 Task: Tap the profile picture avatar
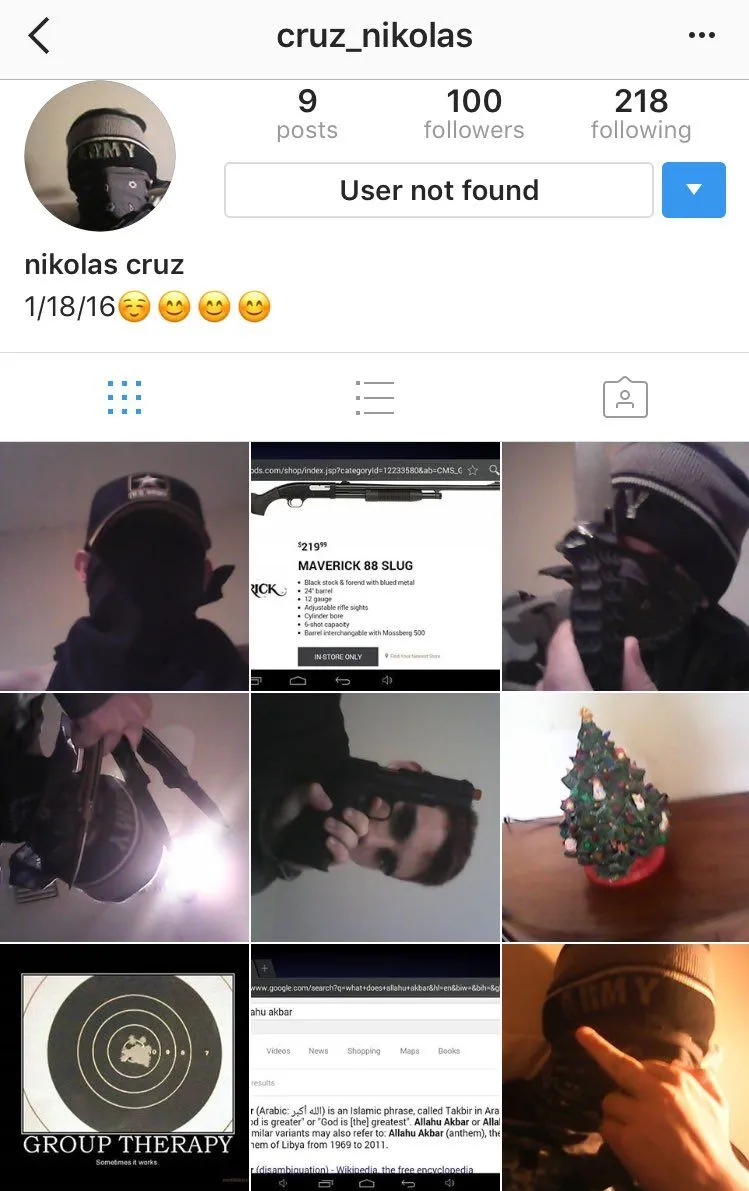[x=100, y=156]
